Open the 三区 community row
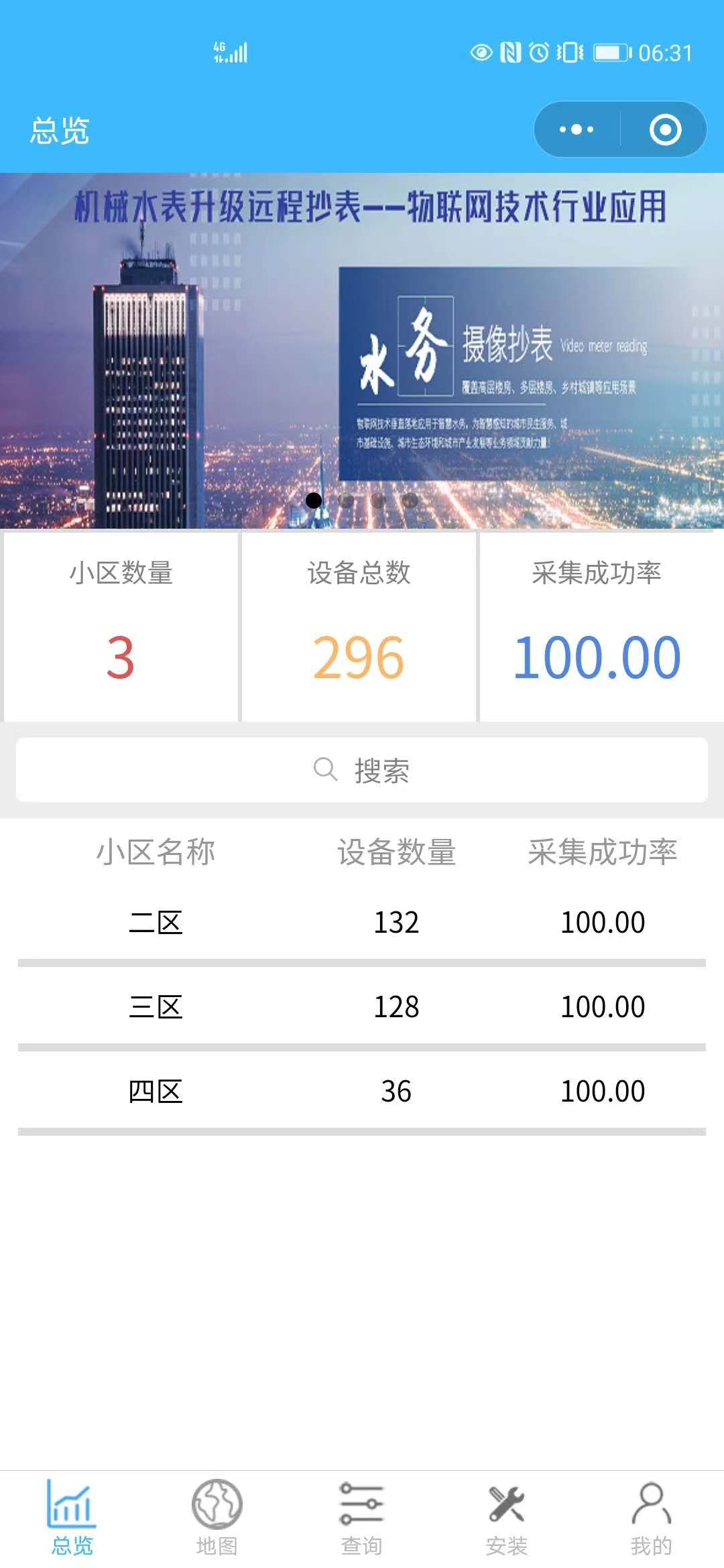The image size is (724, 1568). pos(362,1006)
